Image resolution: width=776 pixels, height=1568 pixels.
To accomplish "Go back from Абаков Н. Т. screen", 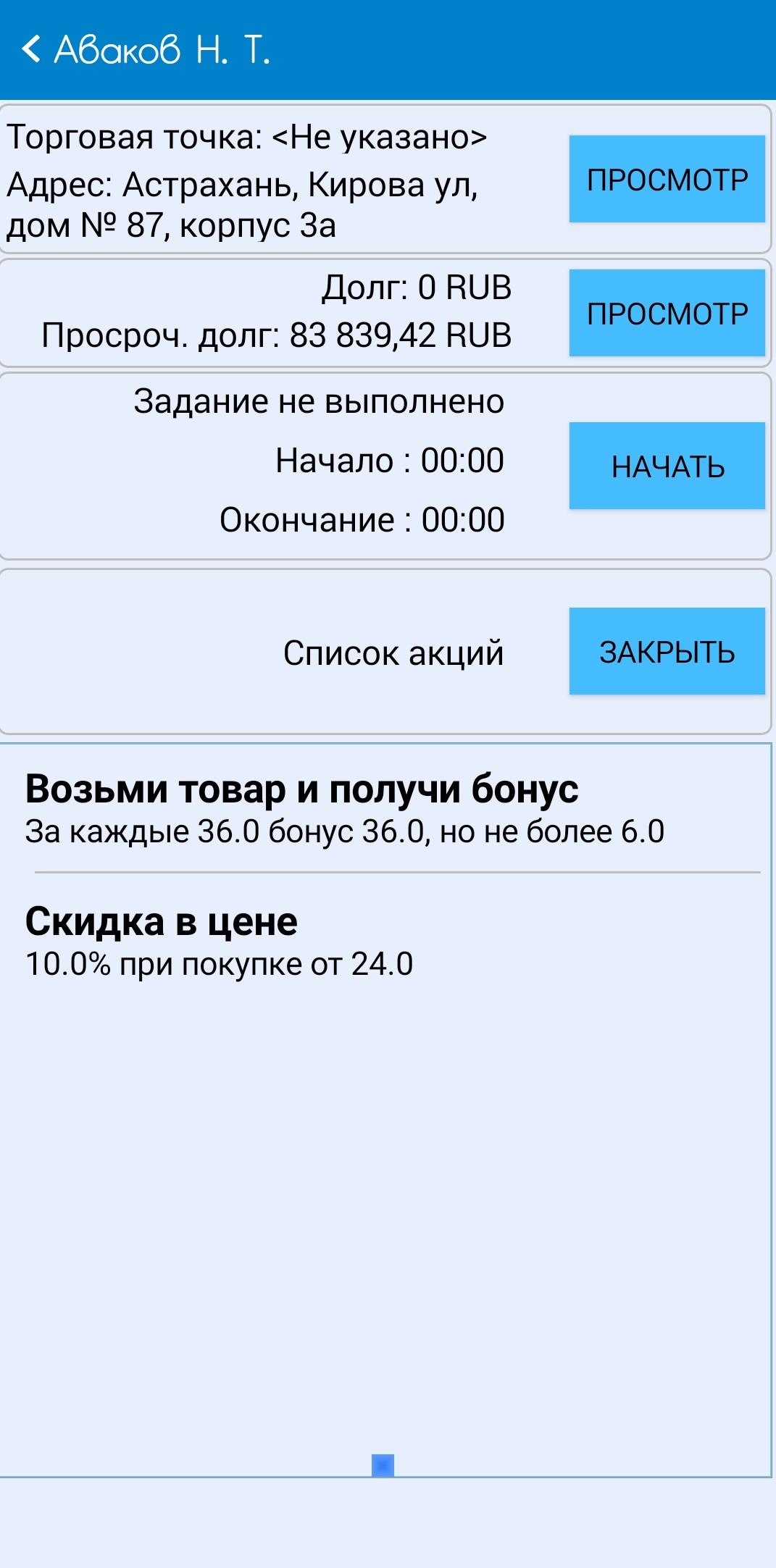I will [32, 49].
